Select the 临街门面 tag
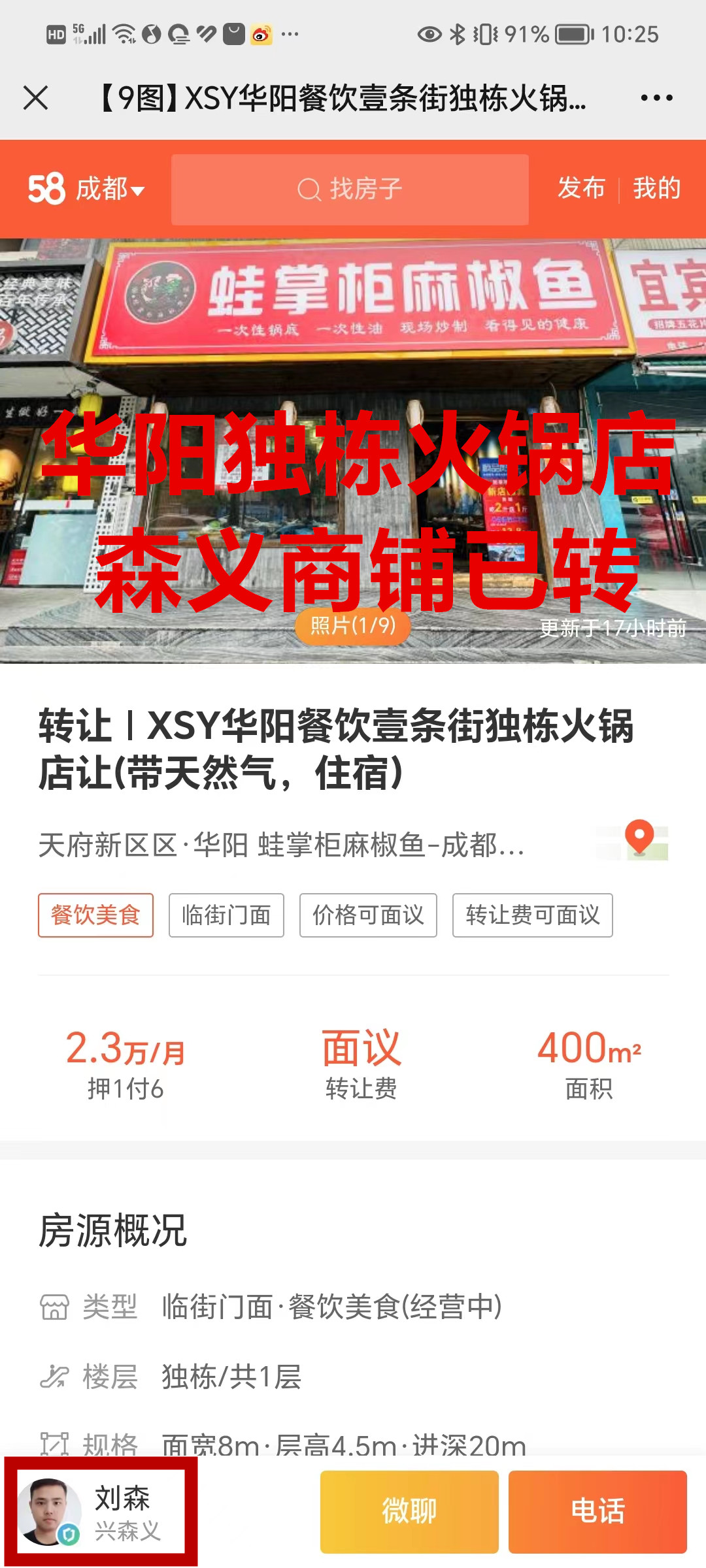The width and height of the screenshot is (706, 1568). coord(226,915)
